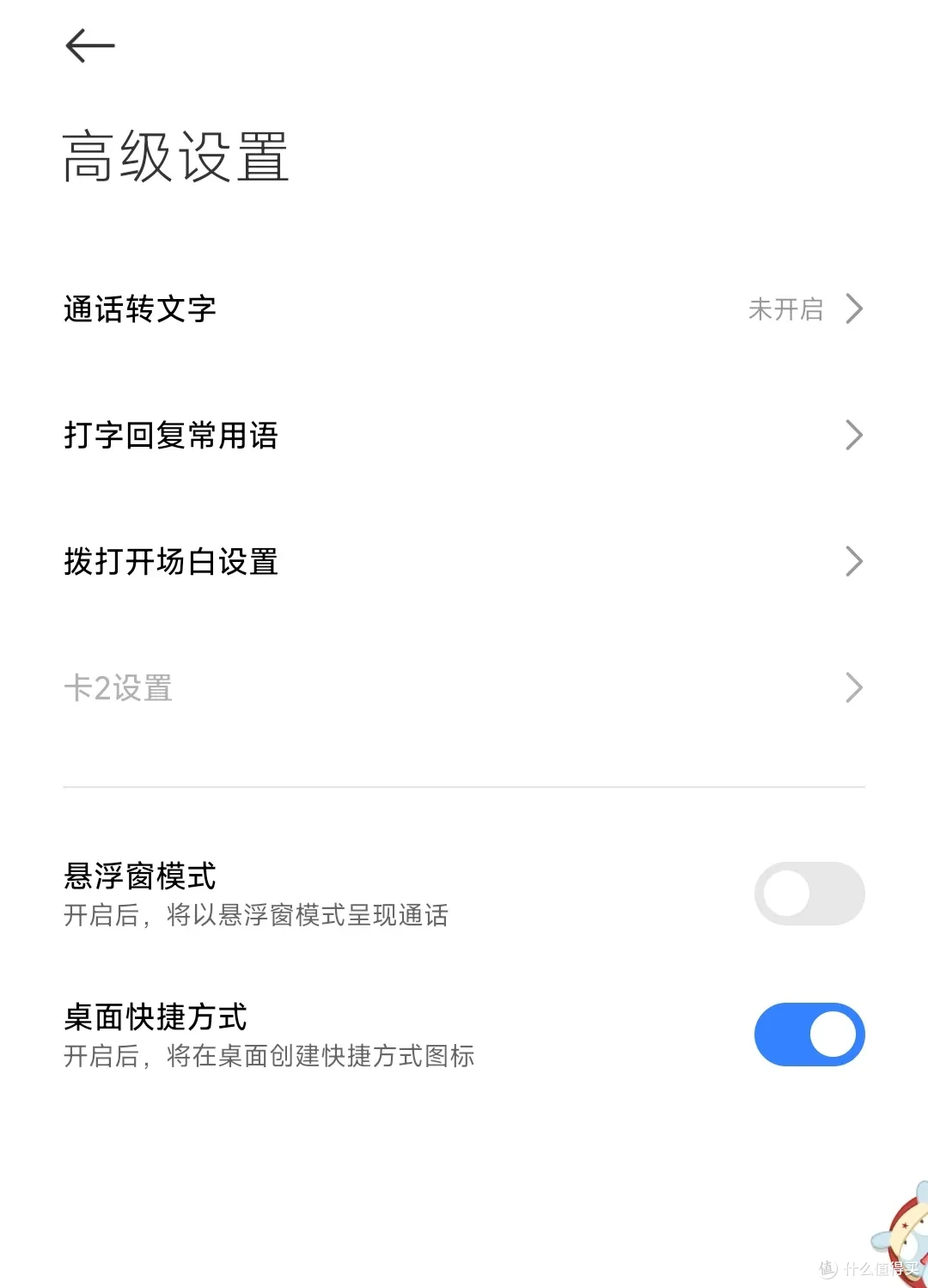Screen dimensions: 928x1288
Task: Expand the 卡2设置 entry
Action: 853,687
